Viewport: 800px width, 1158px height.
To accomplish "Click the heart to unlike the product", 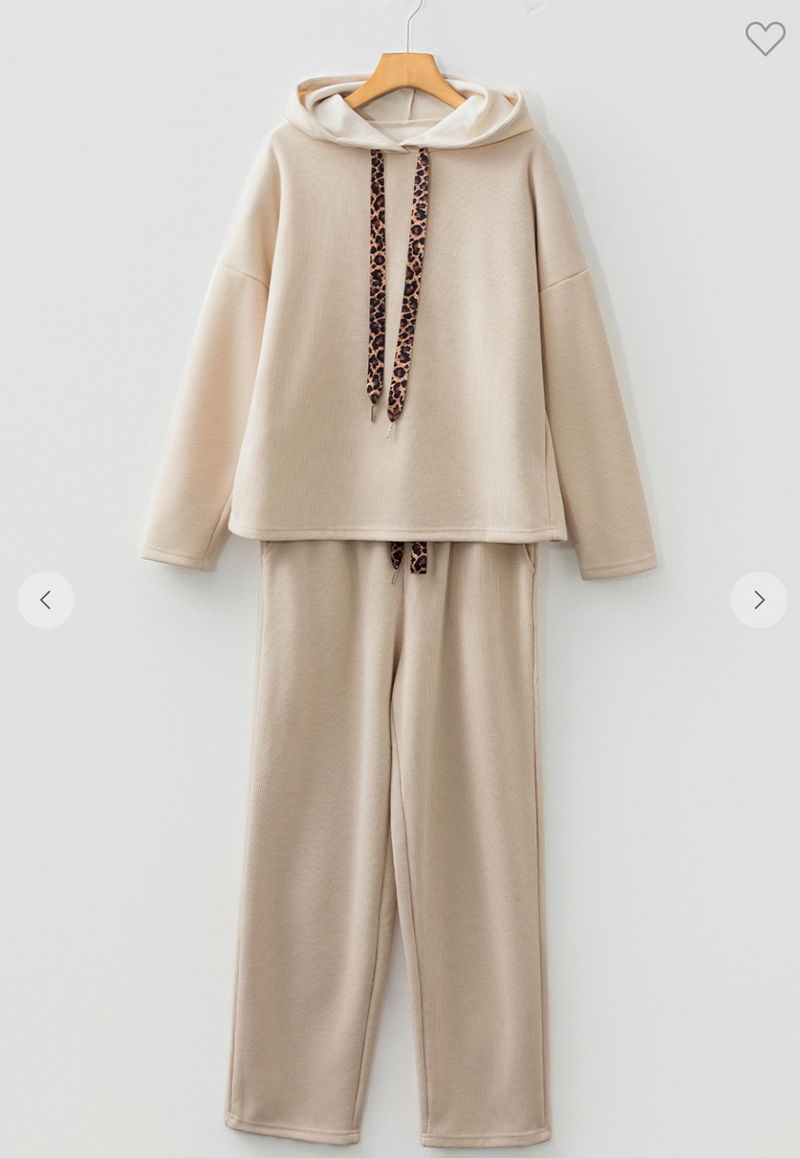I will (766, 37).
